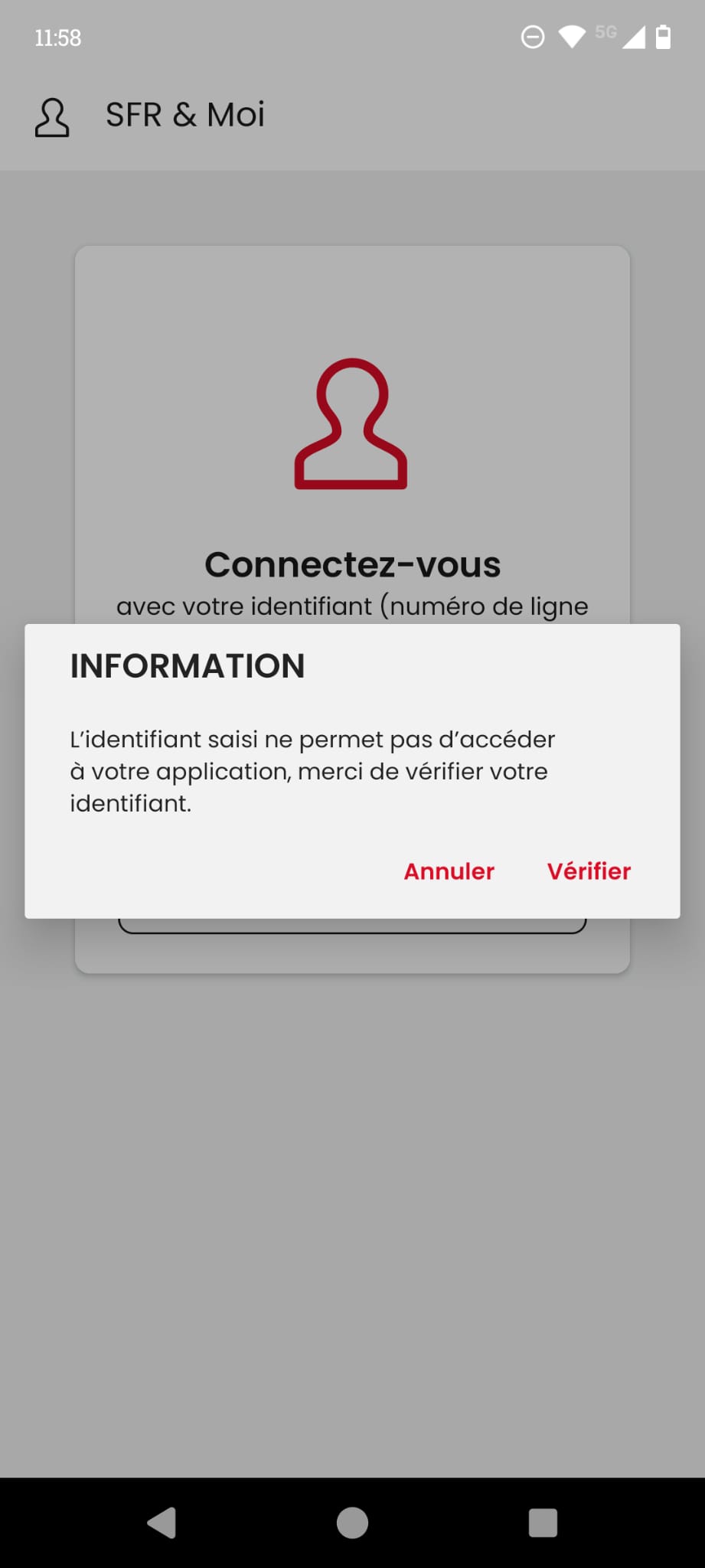The height and width of the screenshot is (1568, 705).
Task: Tap the cellular signal strength icon
Action: tap(635, 37)
